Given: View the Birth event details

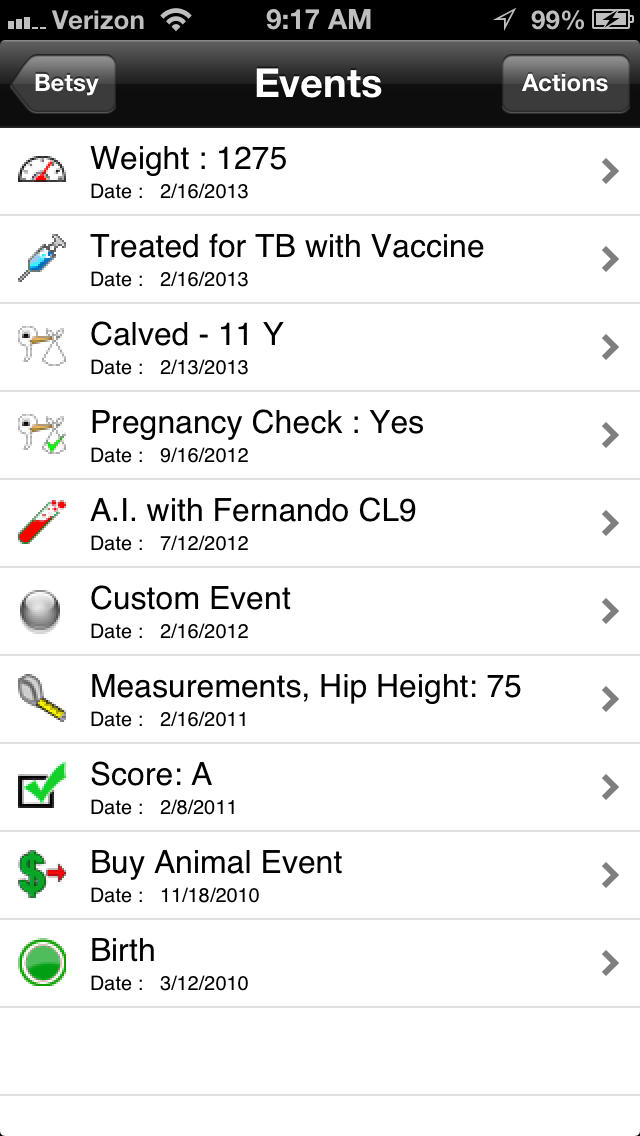Looking at the screenshot, I should click(x=320, y=964).
